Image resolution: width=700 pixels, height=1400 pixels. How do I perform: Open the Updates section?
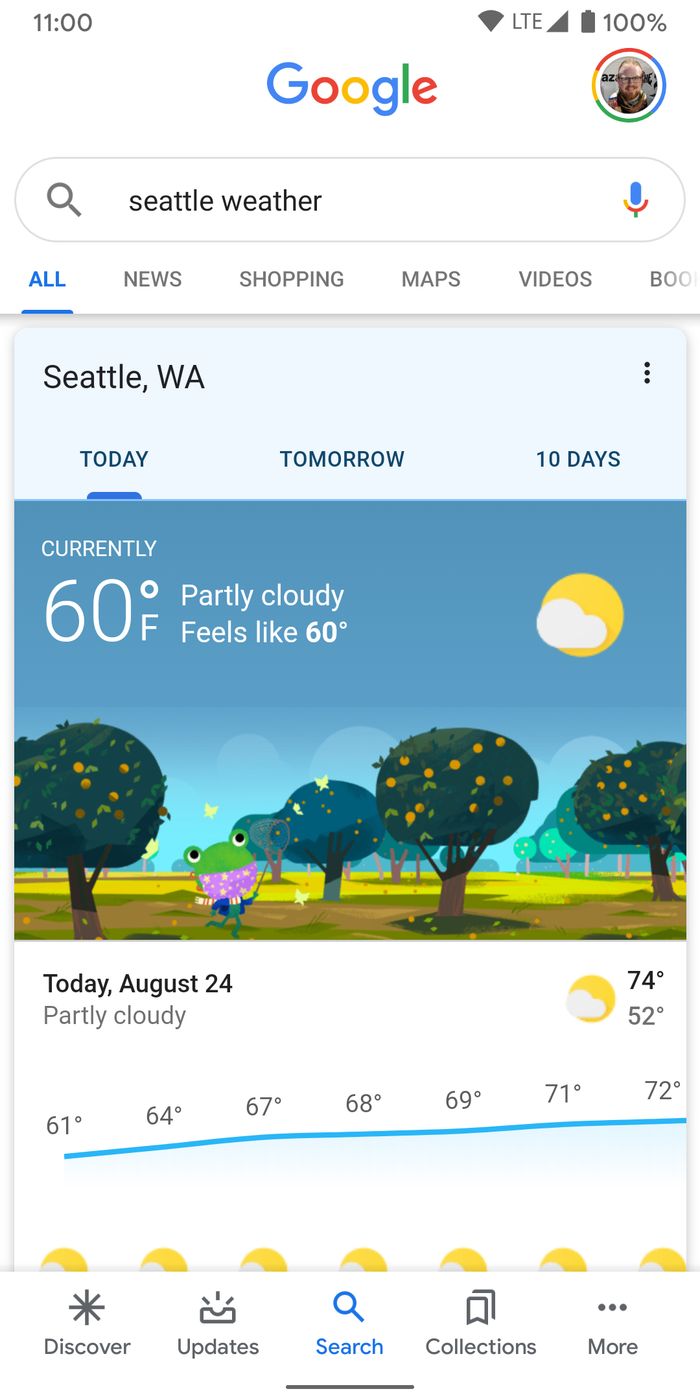(218, 1324)
